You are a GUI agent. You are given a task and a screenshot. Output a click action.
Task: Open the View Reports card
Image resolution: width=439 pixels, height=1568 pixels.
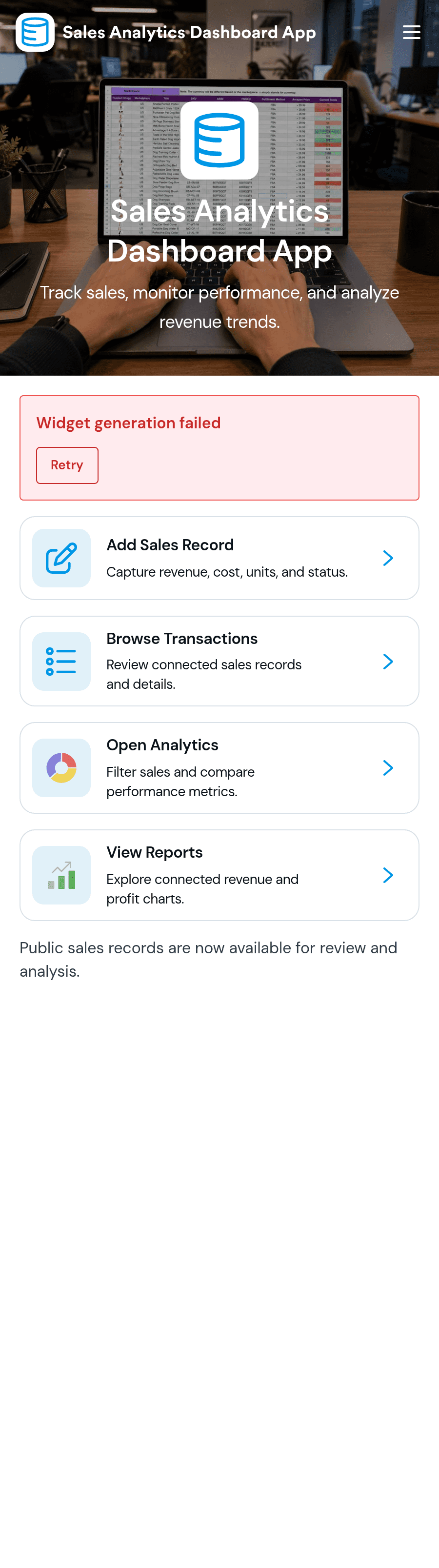pos(219,875)
